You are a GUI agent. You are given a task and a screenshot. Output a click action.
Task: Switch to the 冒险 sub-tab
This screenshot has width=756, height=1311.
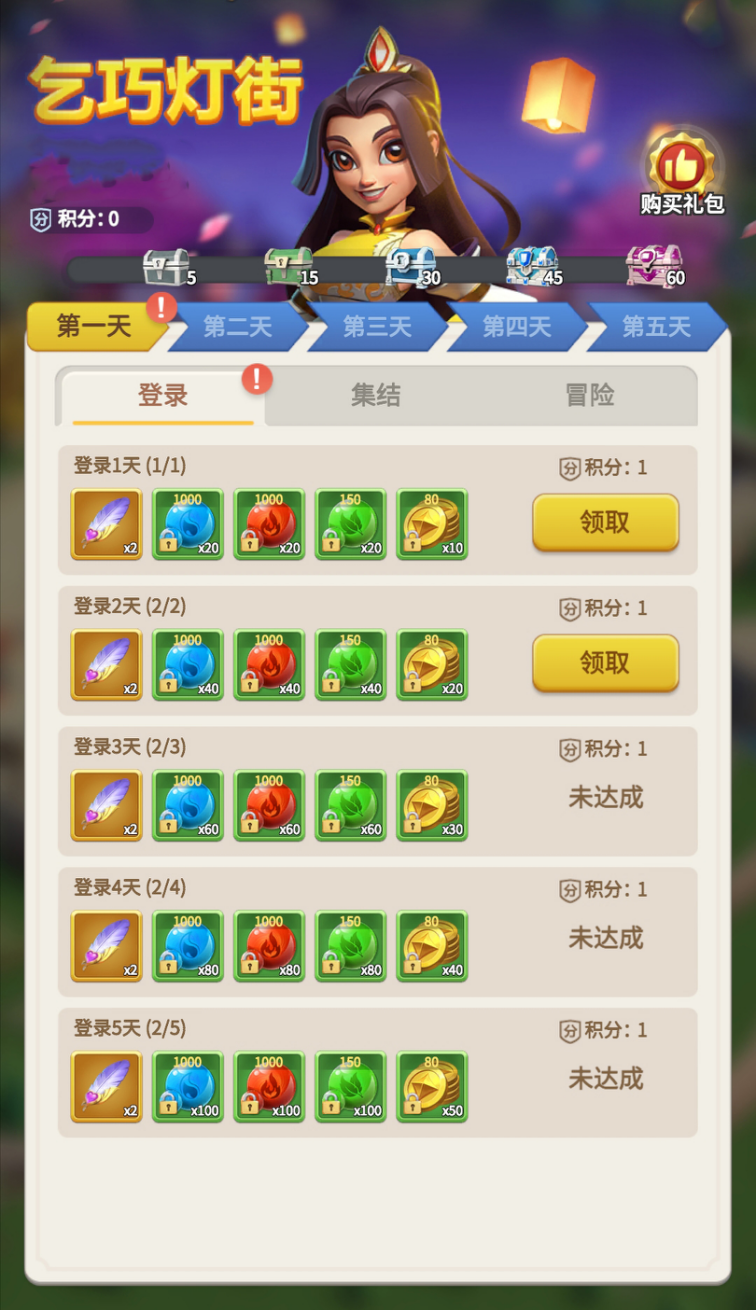[590, 396]
